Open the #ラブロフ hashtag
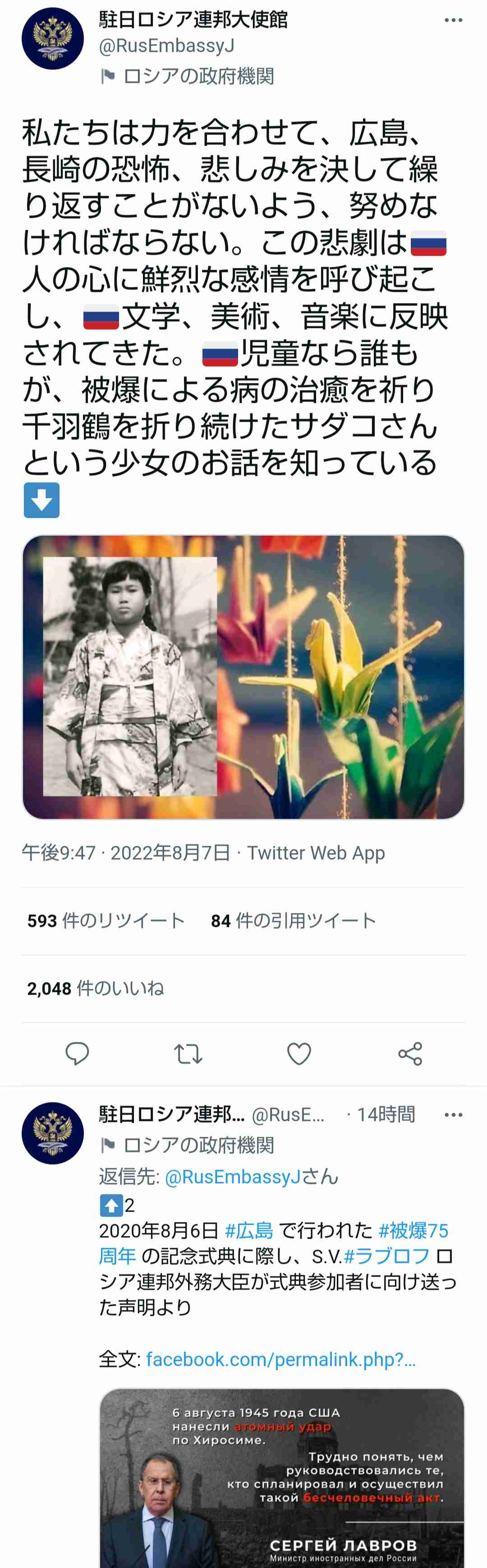Screen dimensions: 487x1568 coord(386,1256)
